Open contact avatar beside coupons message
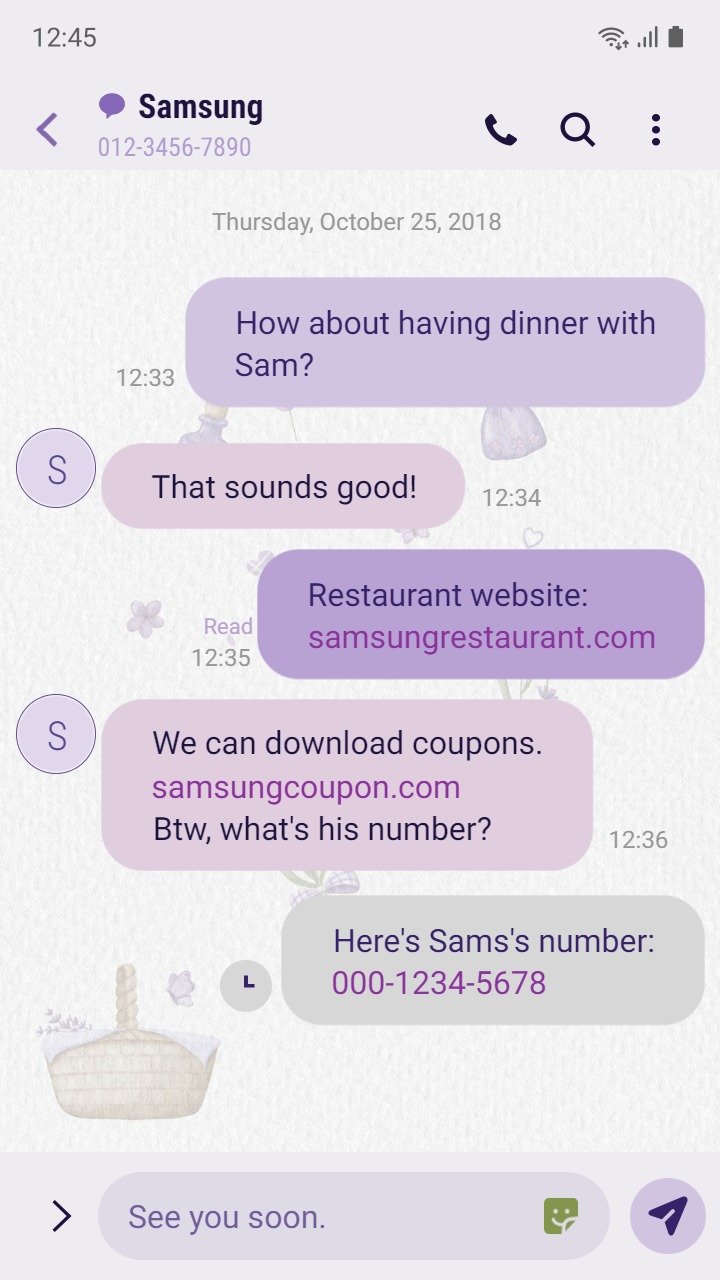720x1280 pixels. 56,734
